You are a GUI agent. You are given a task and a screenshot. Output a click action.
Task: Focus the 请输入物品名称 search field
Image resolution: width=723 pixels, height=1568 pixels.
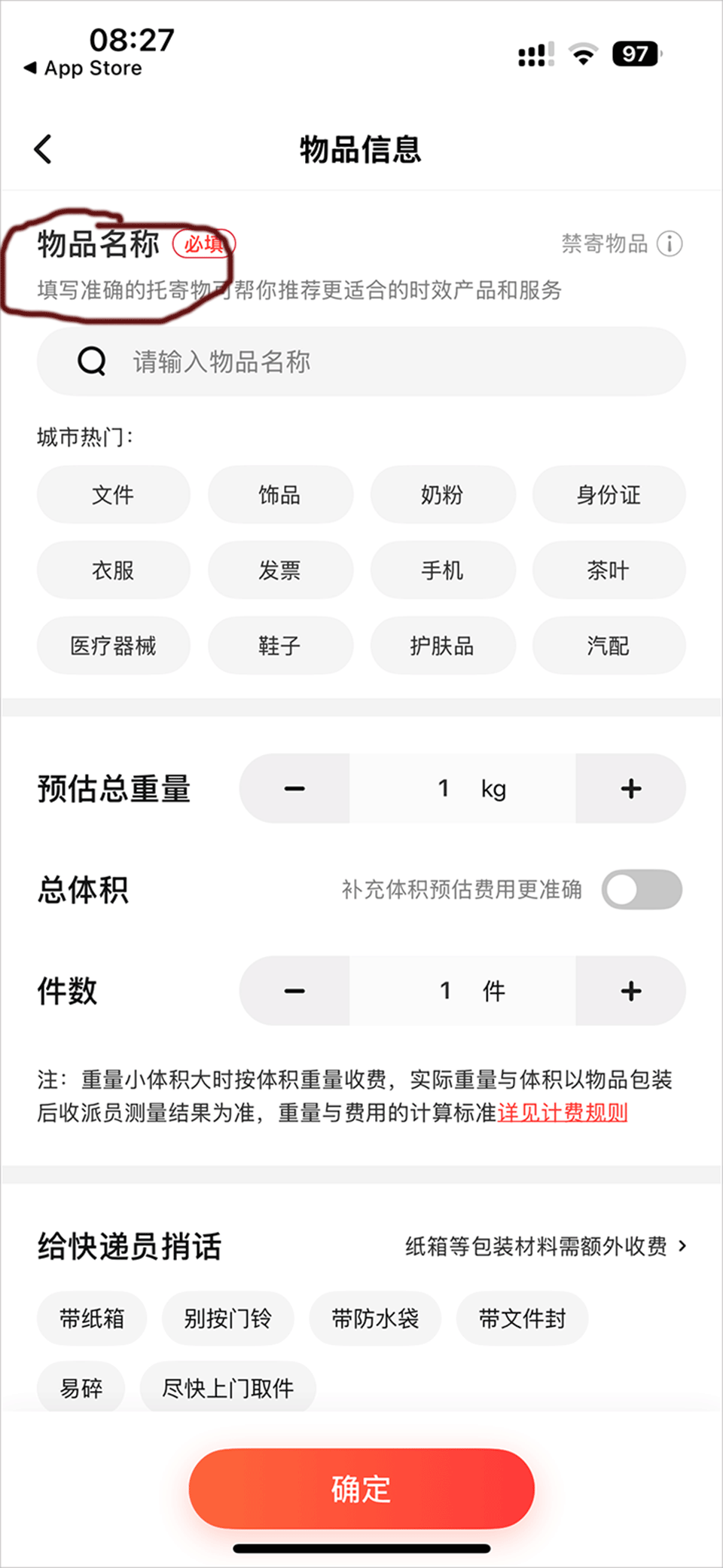click(361, 362)
